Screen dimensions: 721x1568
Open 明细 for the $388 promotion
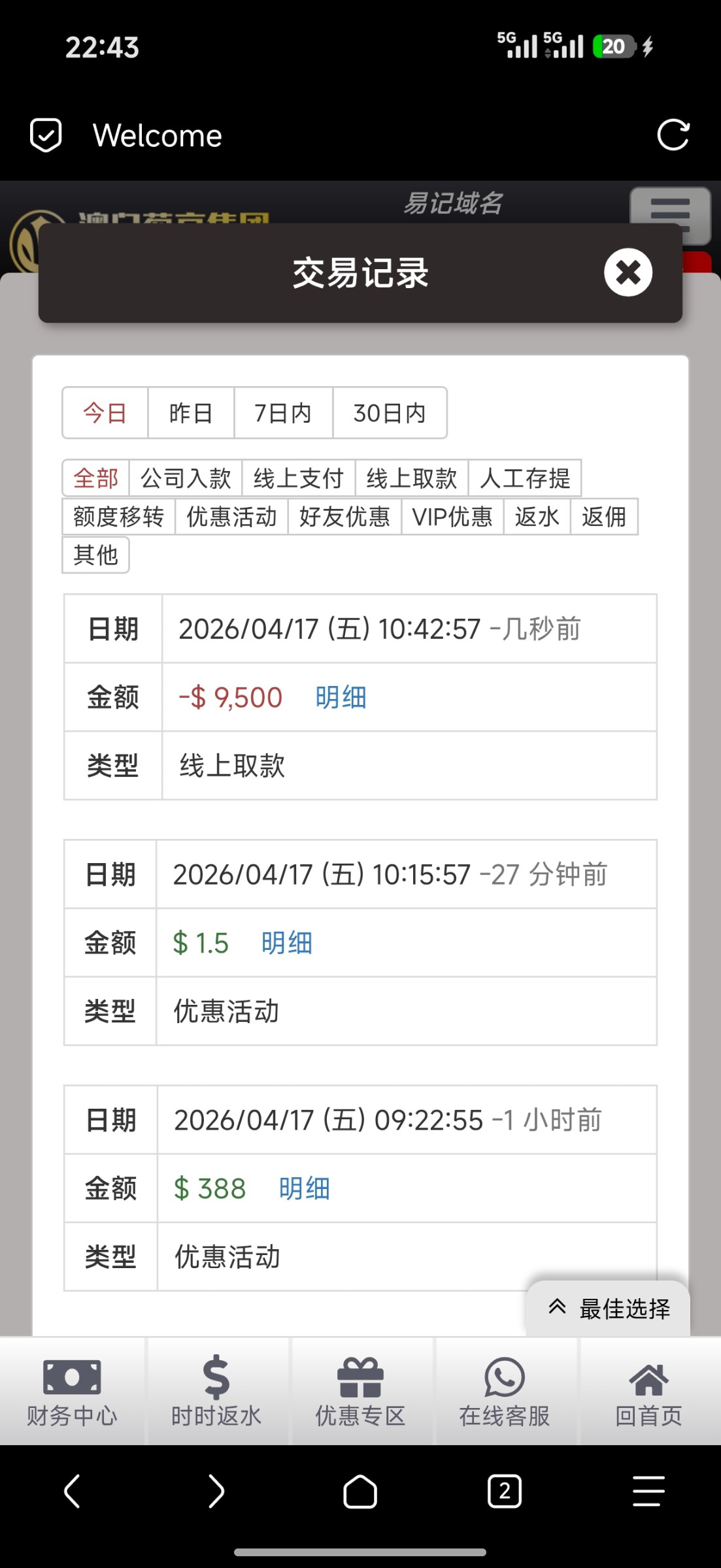coord(304,1188)
